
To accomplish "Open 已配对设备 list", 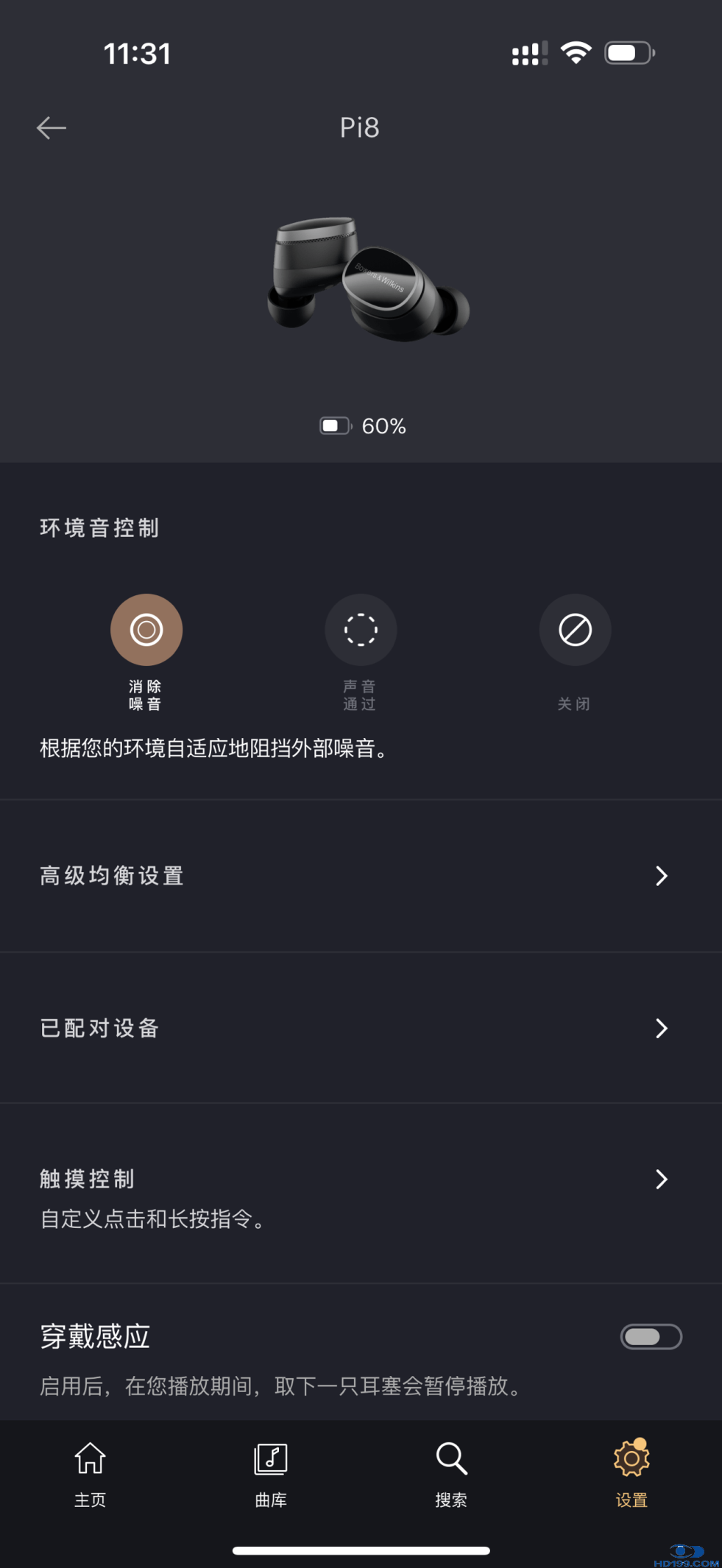I will pos(361,1028).
